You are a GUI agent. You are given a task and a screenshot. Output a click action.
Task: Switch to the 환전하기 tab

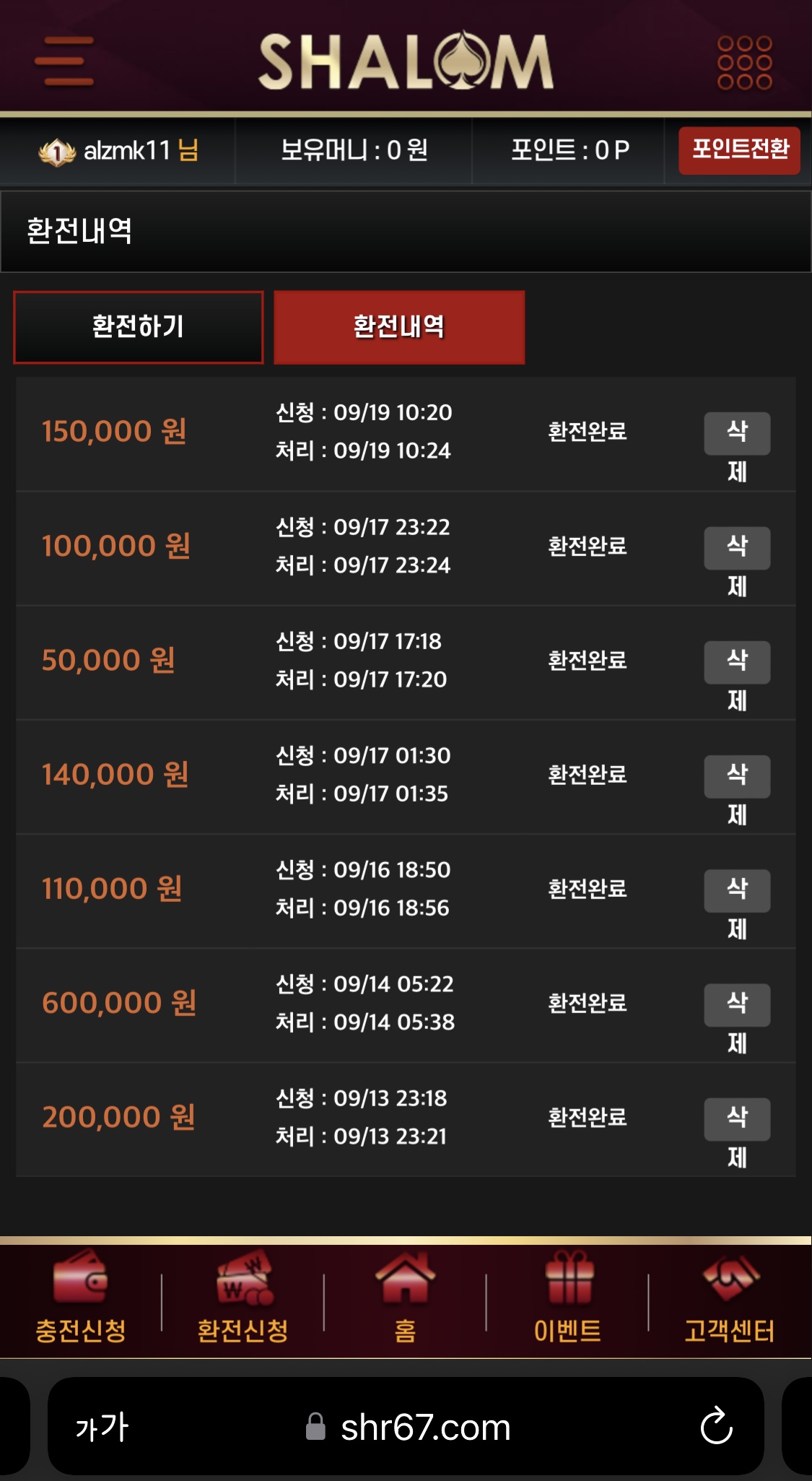click(139, 327)
